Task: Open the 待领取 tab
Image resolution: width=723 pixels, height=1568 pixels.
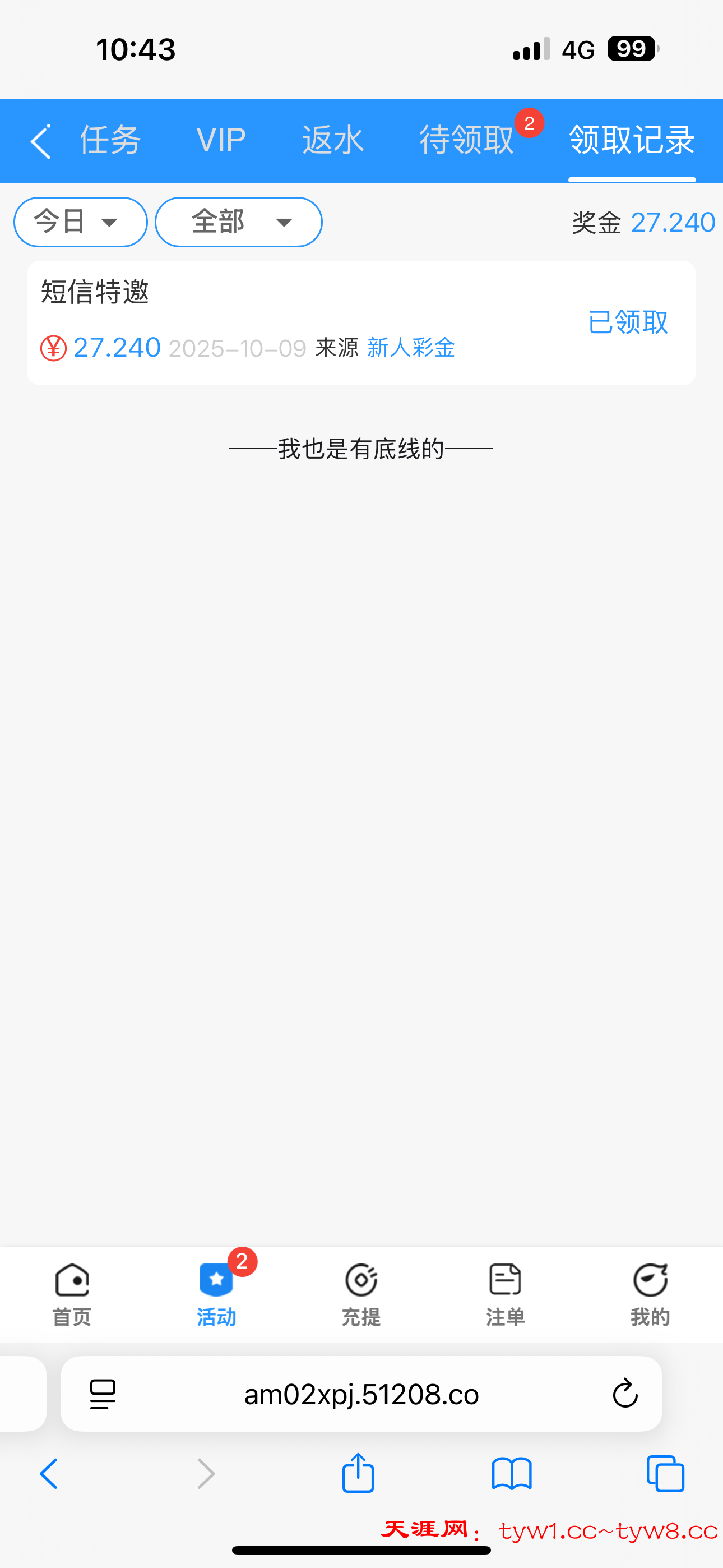Action: coord(467,140)
